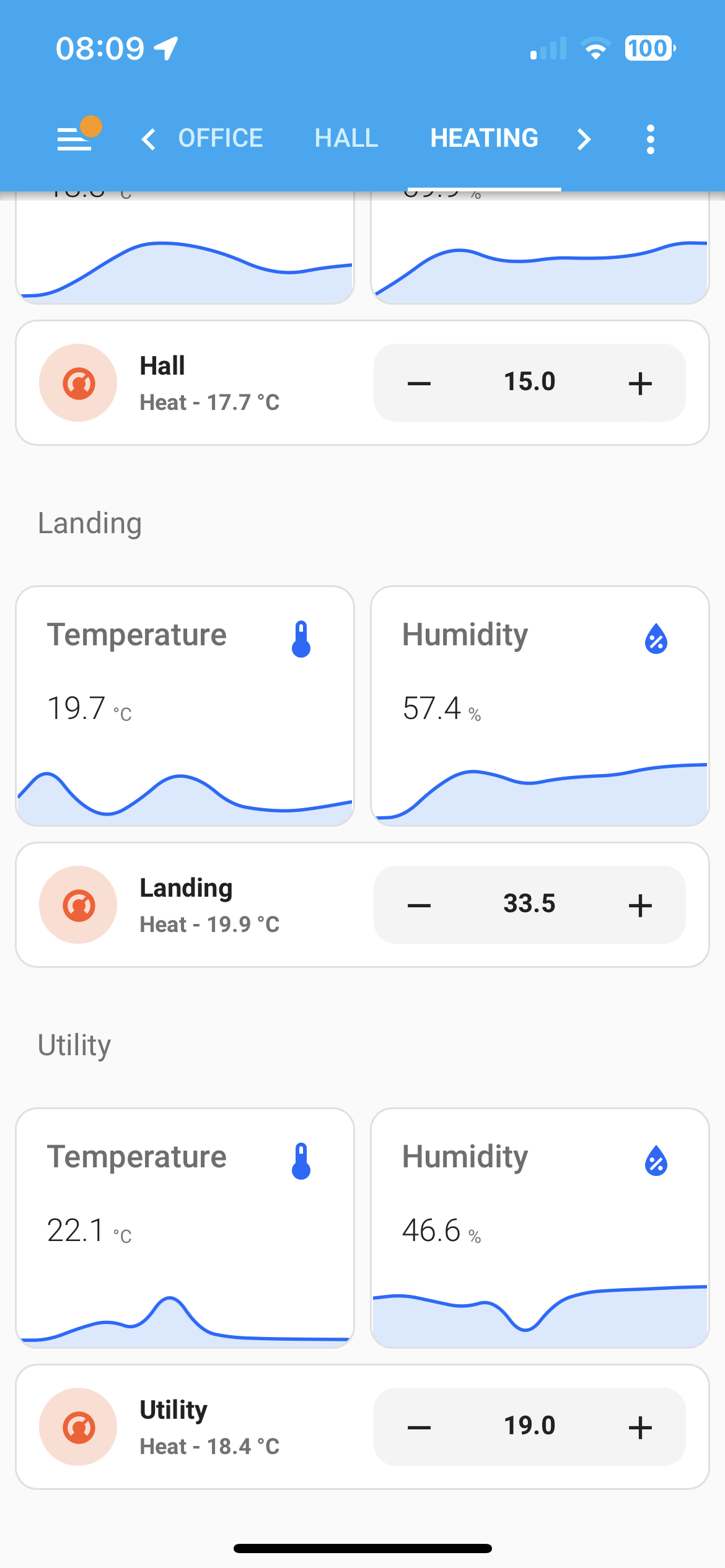
Task: Decrease the Hall setpoint below 15.0
Action: point(419,382)
